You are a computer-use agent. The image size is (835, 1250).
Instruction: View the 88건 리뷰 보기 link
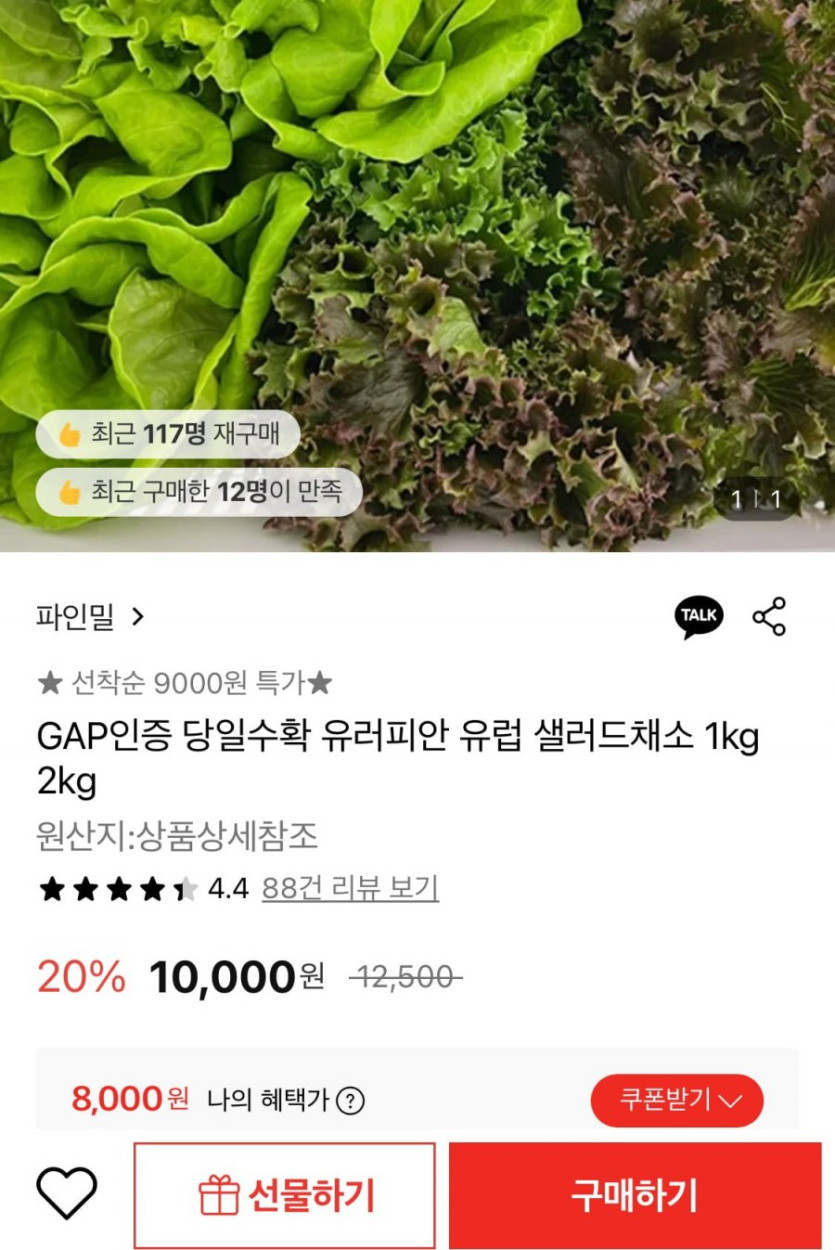pyautogui.click(x=349, y=888)
